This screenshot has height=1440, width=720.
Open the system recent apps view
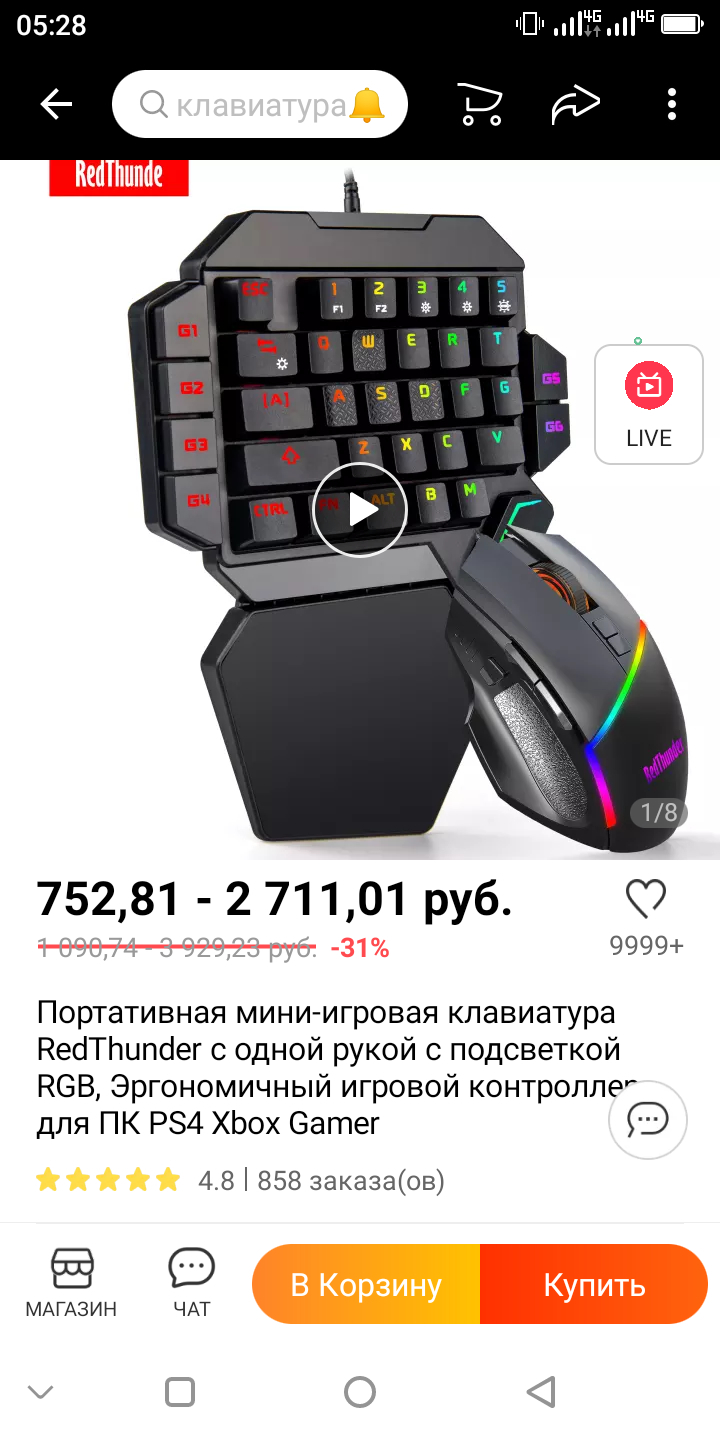tap(180, 1392)
